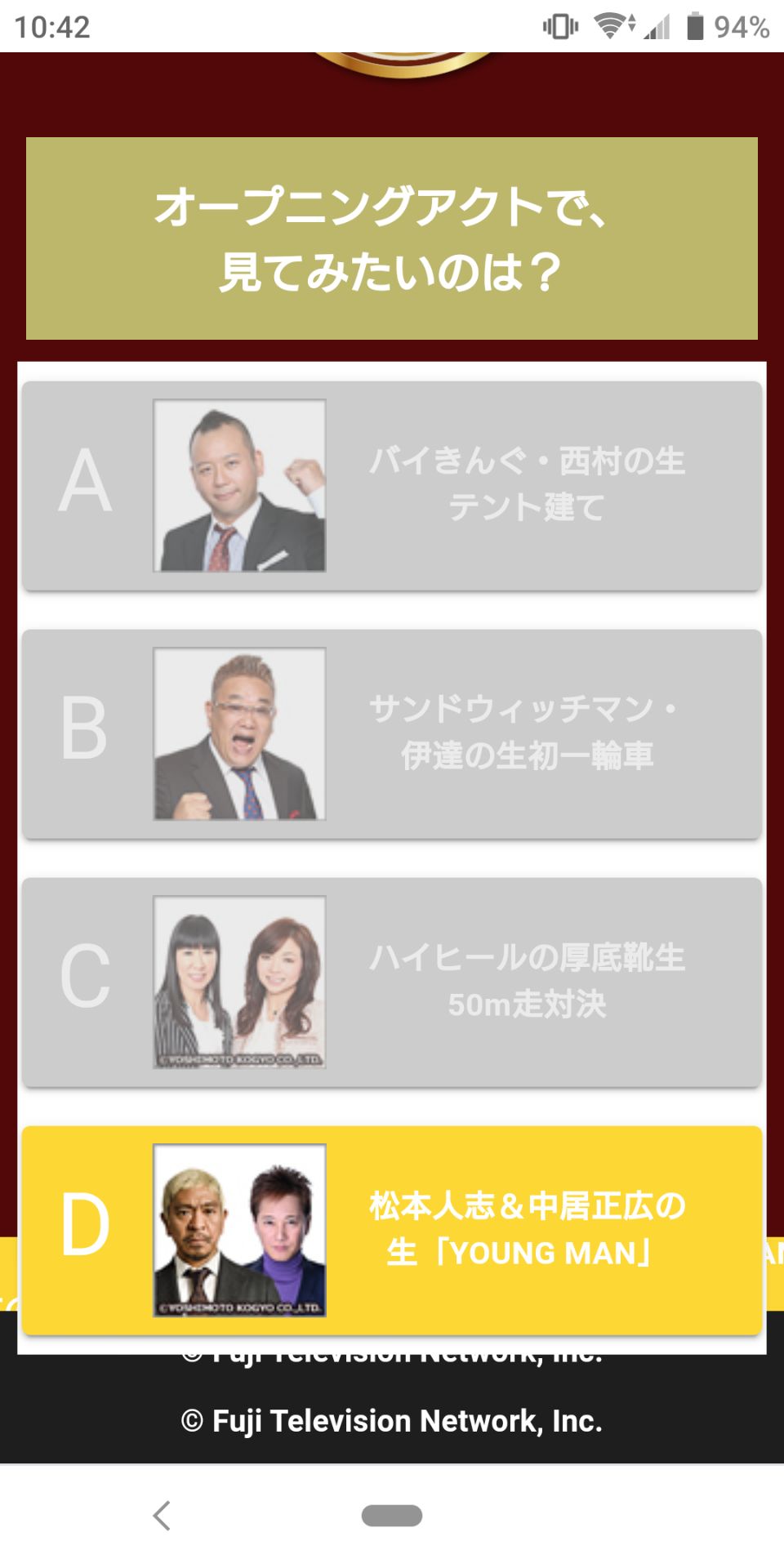Pick option C ハイヒールの厚底靴生50m走対決
The image size is (784, 1568).
(x=392, y=982)
